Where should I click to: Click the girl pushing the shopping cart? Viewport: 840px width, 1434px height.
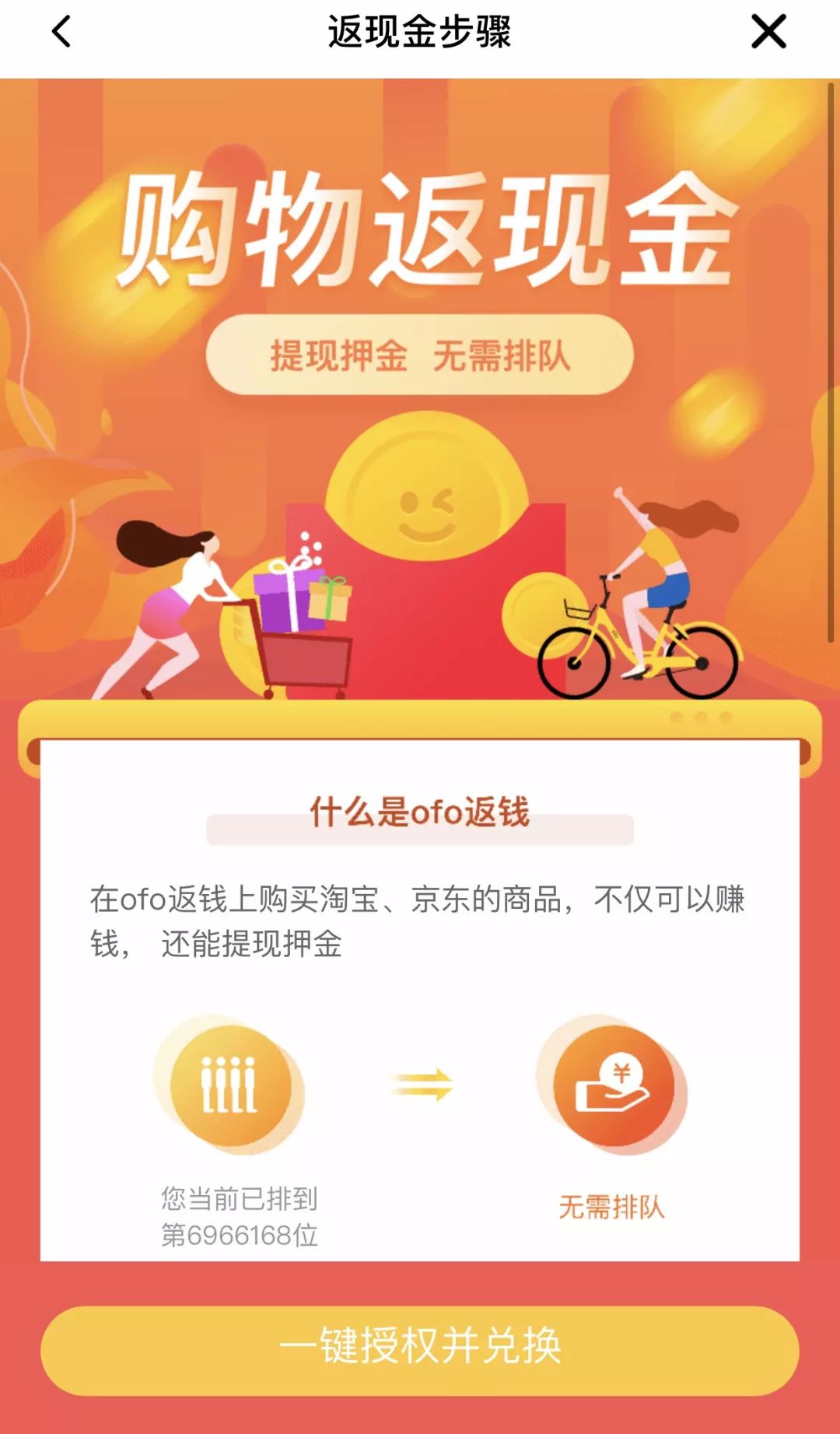point(167,607)
